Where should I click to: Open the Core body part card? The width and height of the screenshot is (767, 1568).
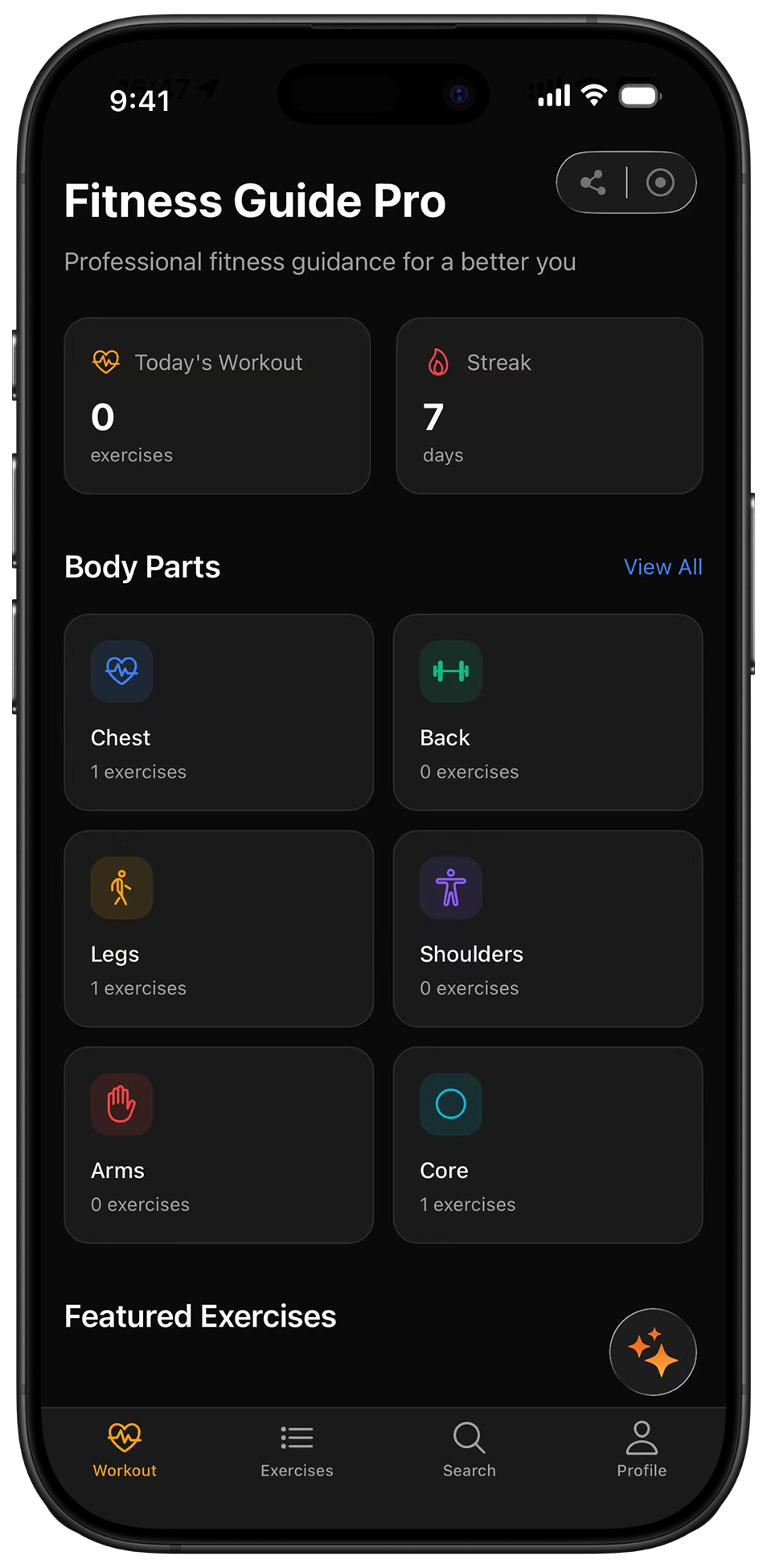(x=548, y=1145)
